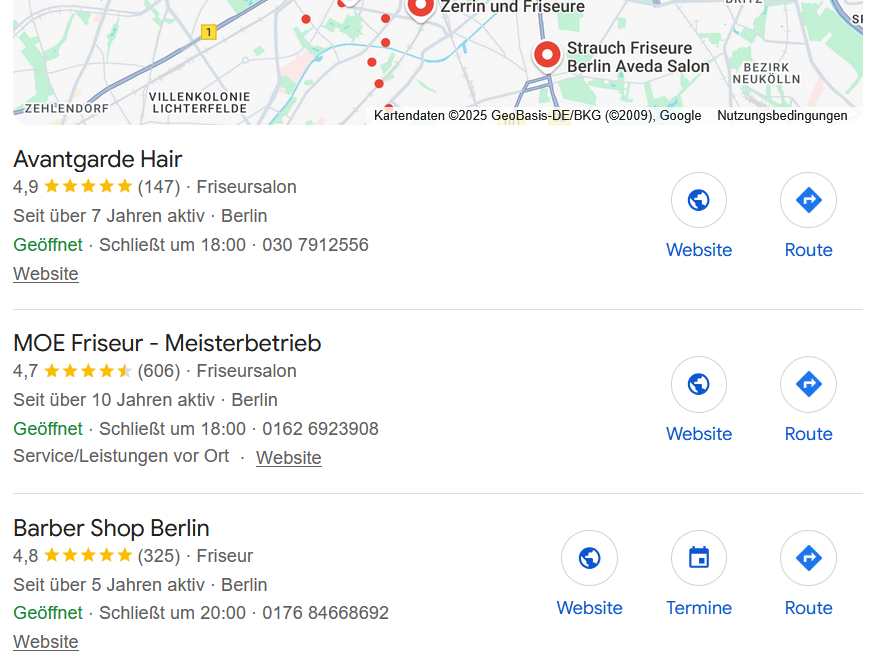Select the Strauch Friseure Berlin Aveda Salon map pin
The image size is (873, 658).
point(547,54)
